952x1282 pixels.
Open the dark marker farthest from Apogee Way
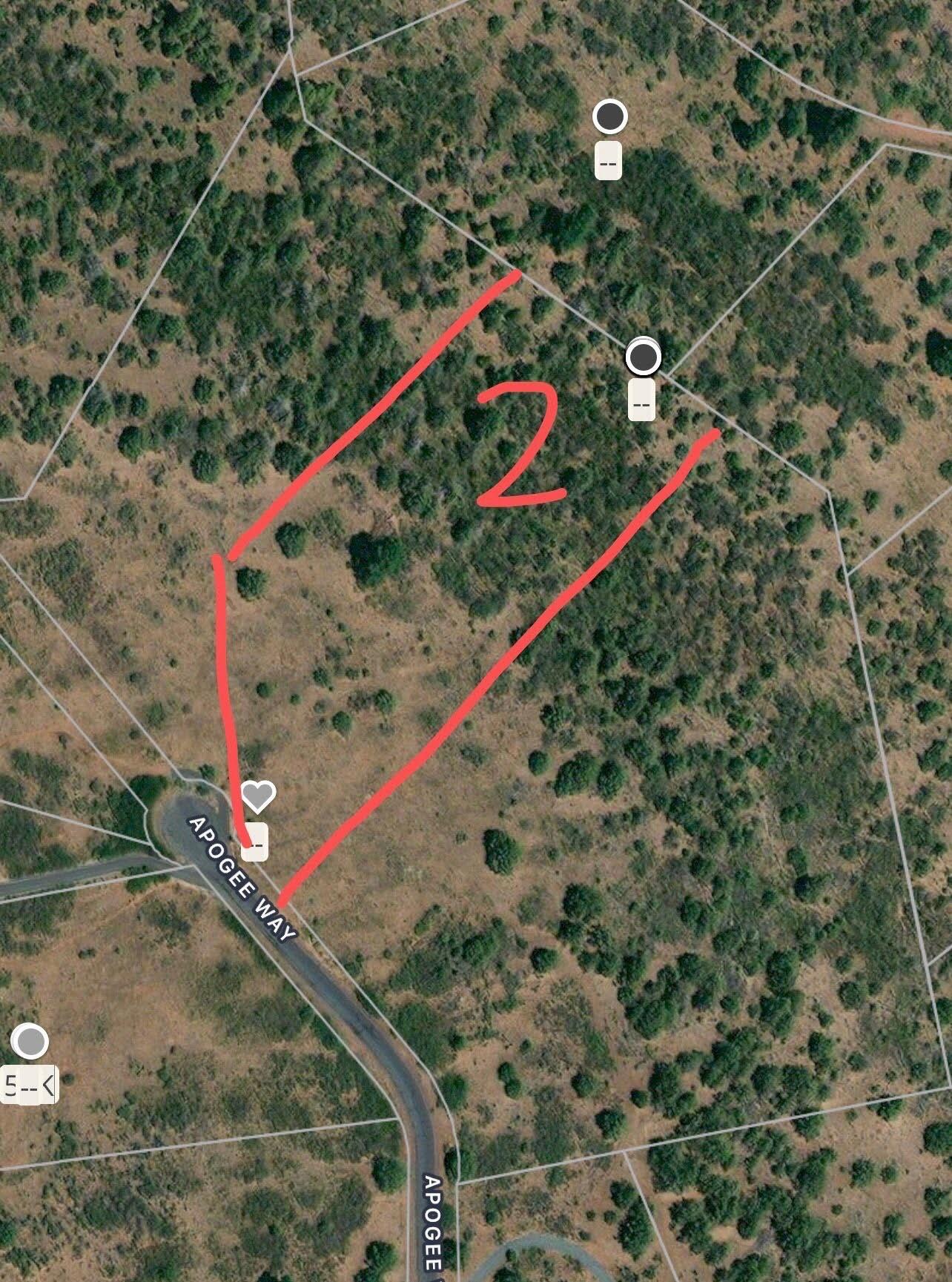(x=610, y=116)
